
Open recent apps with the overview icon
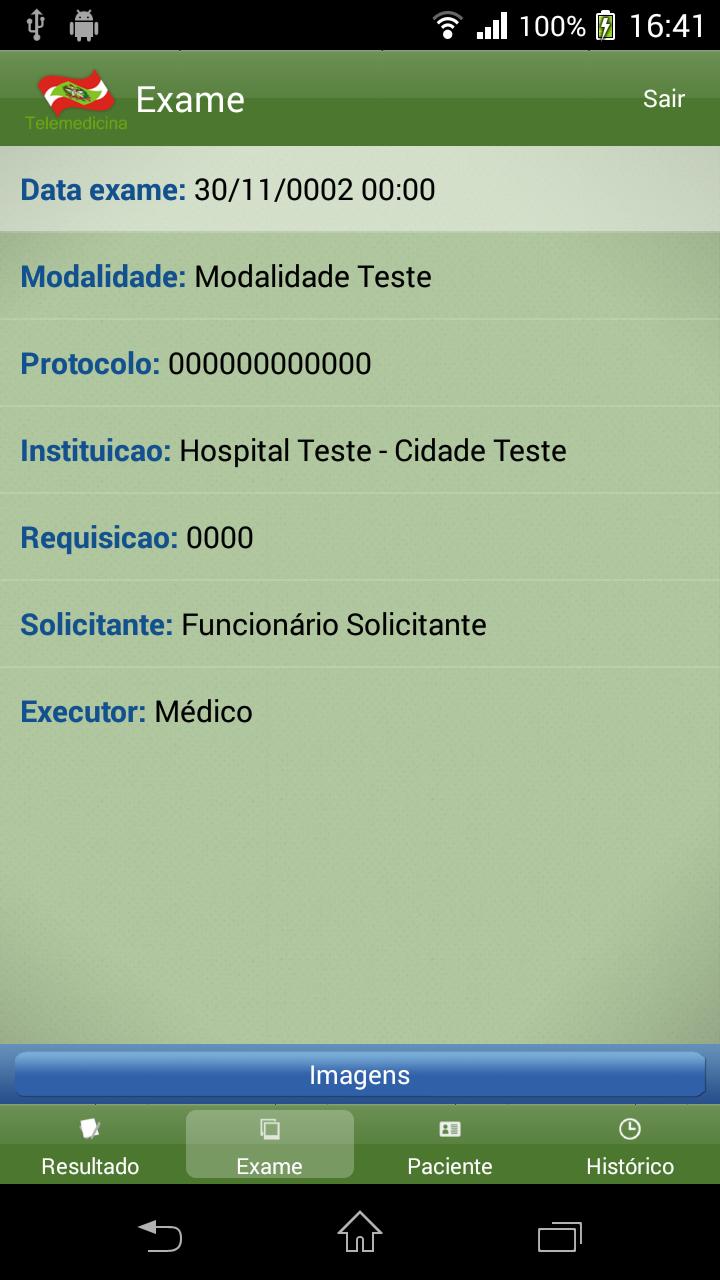560,1237
